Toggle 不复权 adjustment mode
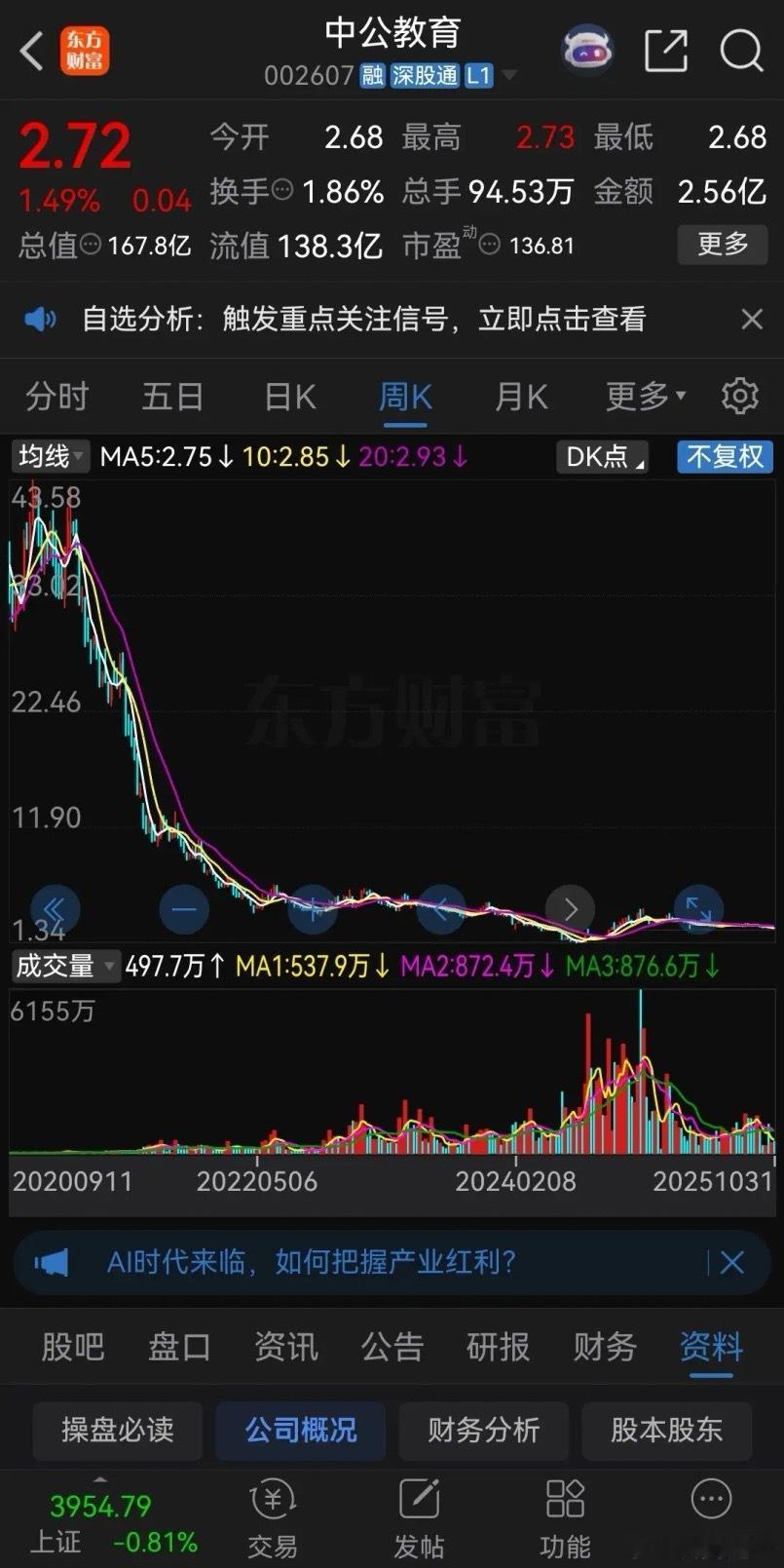 pos(724,457)
